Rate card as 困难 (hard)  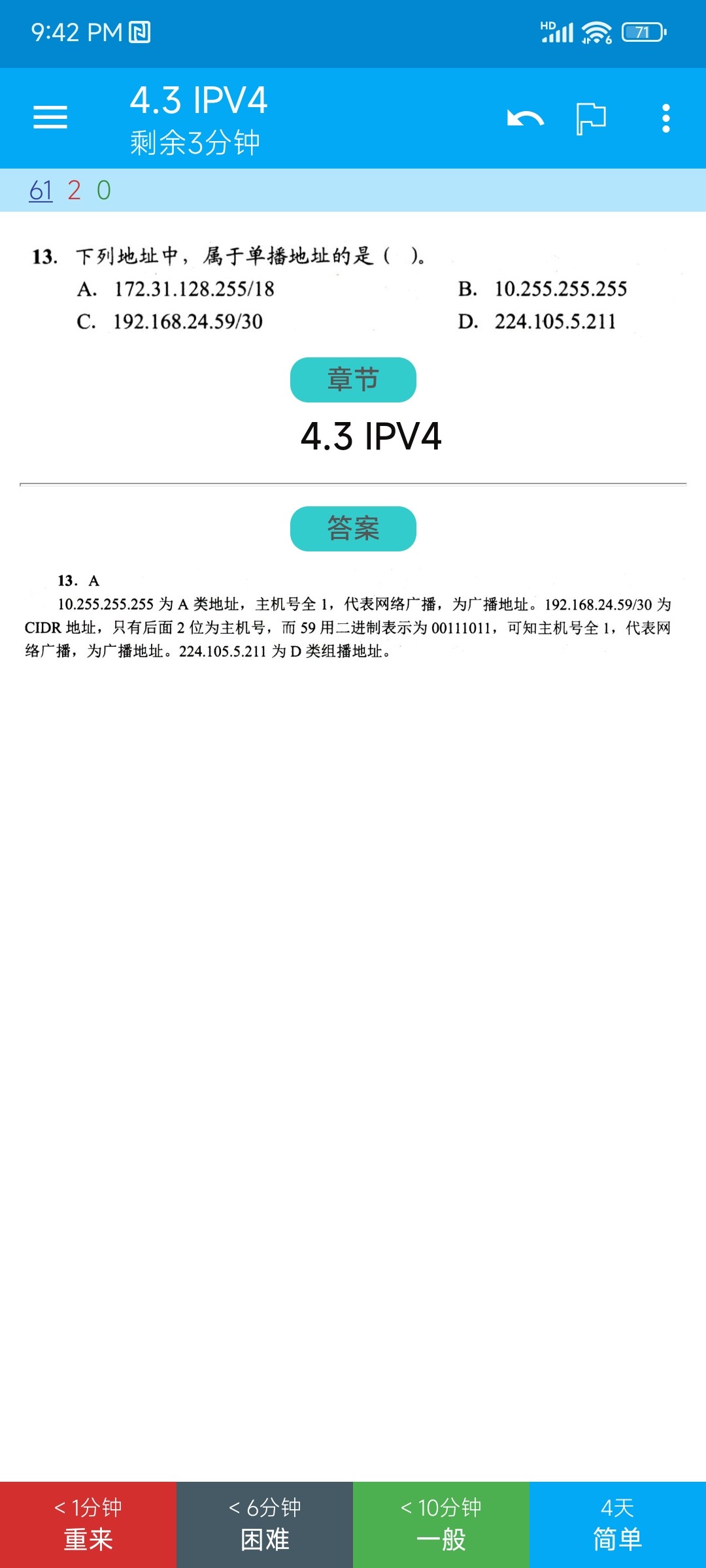[x=265, y=1524]
